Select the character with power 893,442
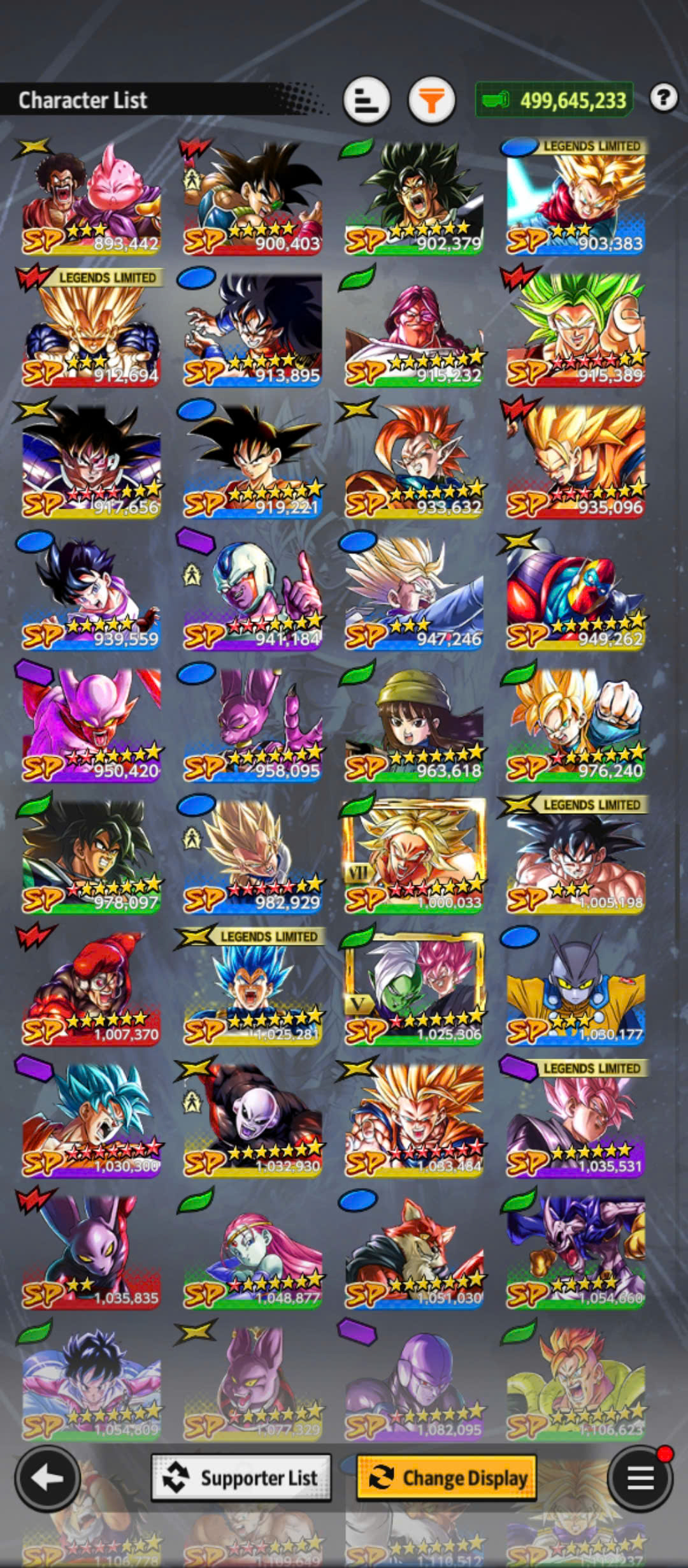688x1568 pixels. pos(91,198)
